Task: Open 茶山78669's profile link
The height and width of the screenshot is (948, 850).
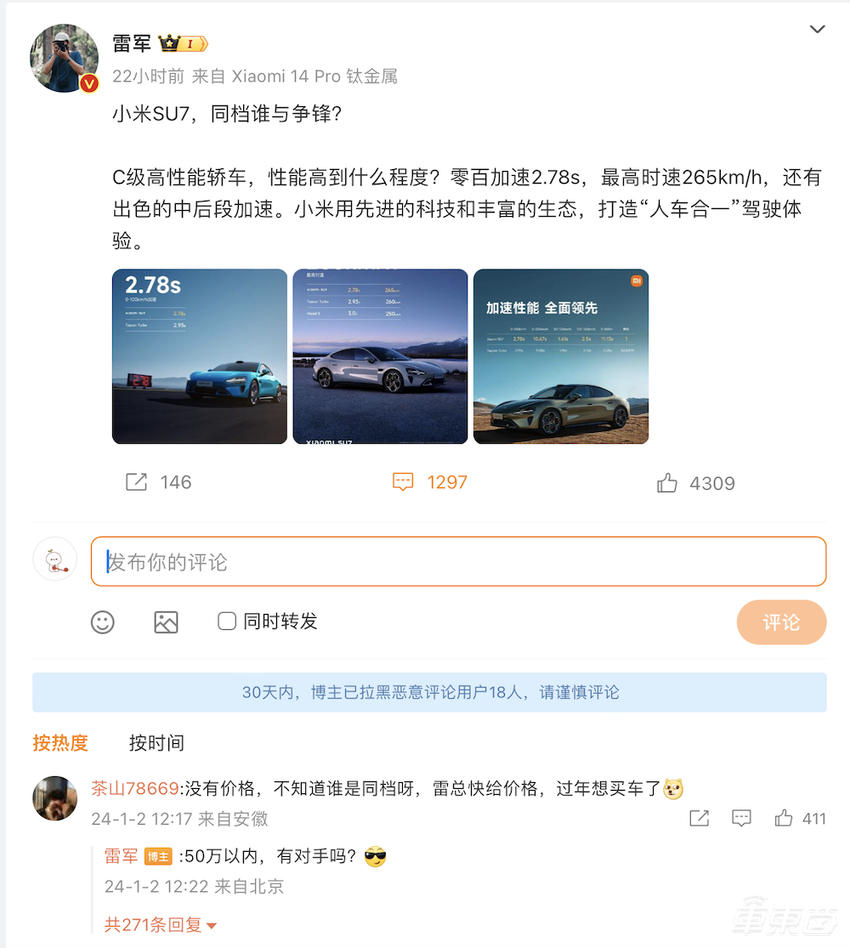Action: pyautogui.click(x=134, y=789)
